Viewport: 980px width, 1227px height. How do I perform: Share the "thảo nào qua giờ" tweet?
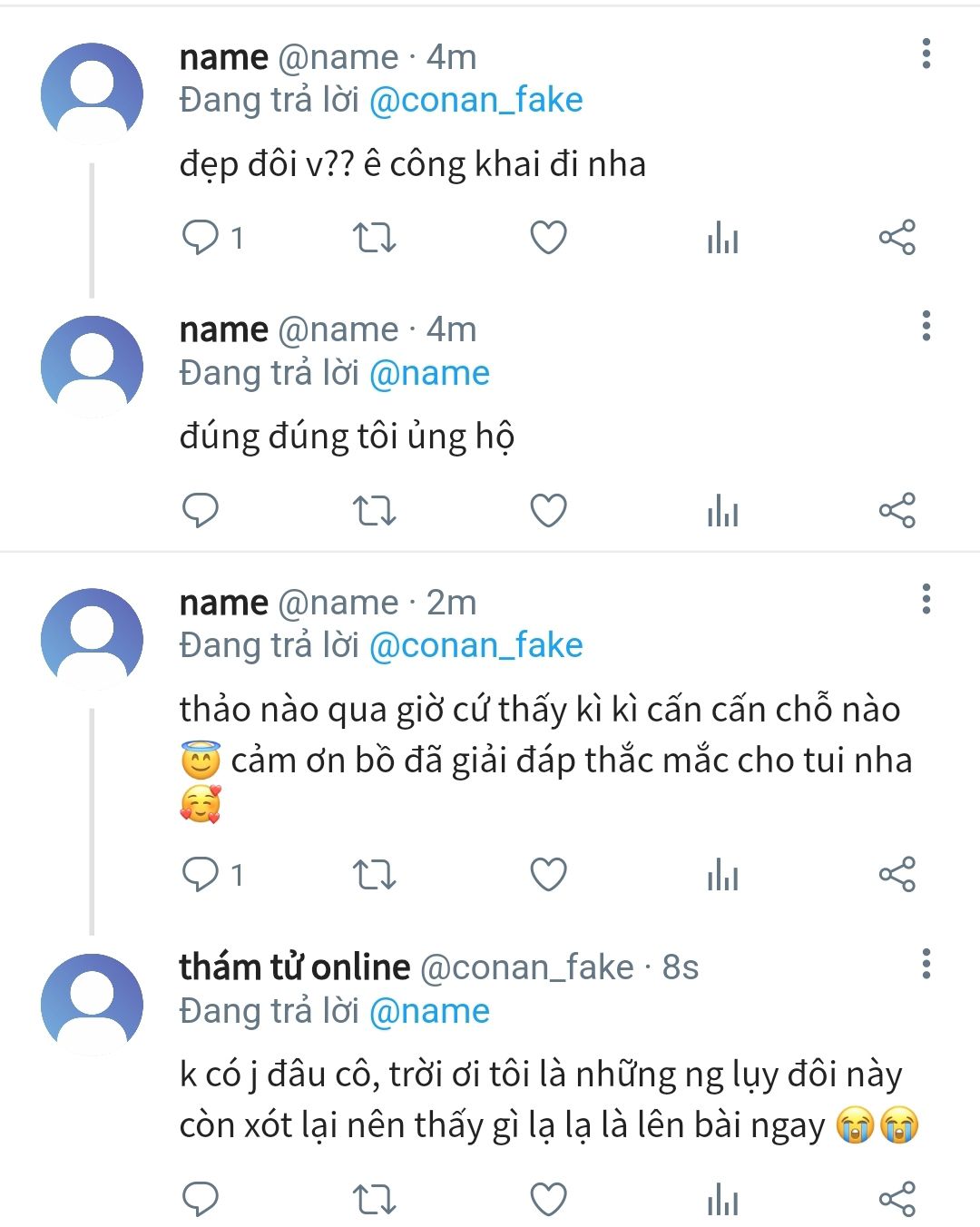[x=897, y=876]
